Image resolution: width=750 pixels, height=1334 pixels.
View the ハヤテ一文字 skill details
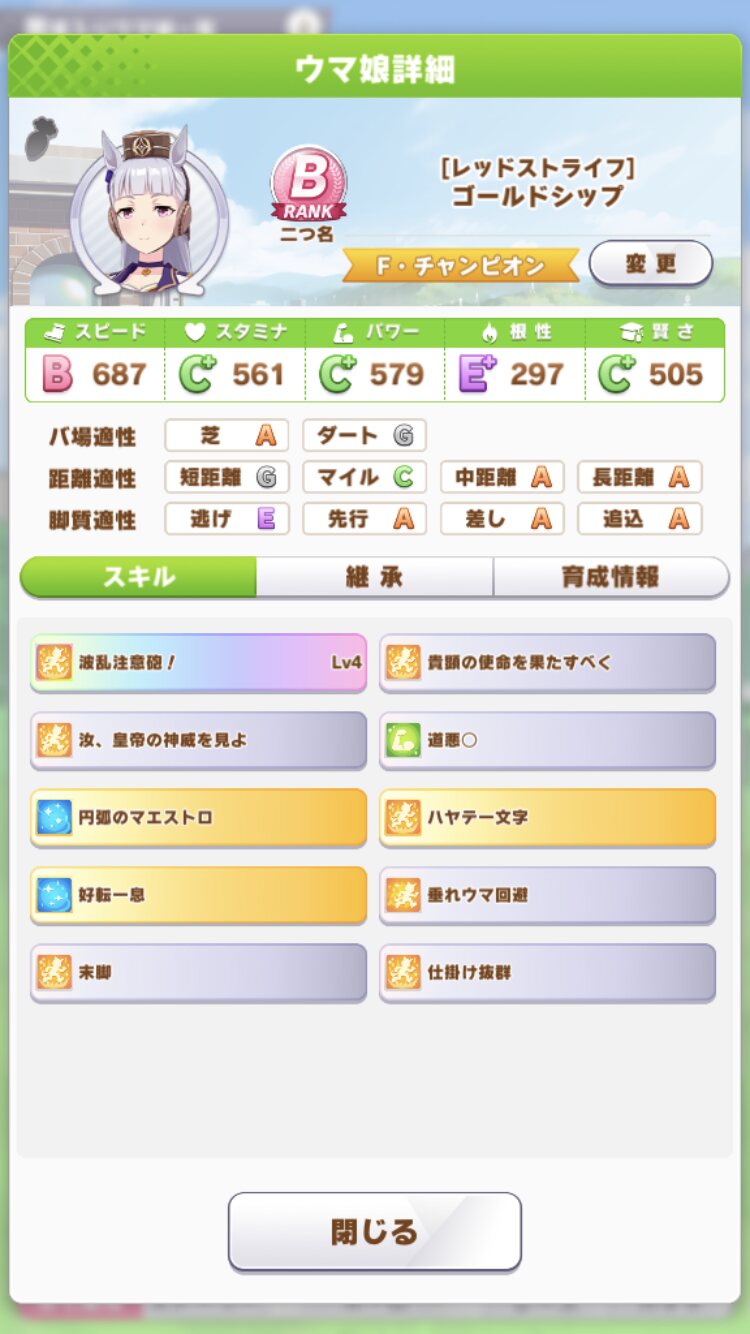point(547,817)
